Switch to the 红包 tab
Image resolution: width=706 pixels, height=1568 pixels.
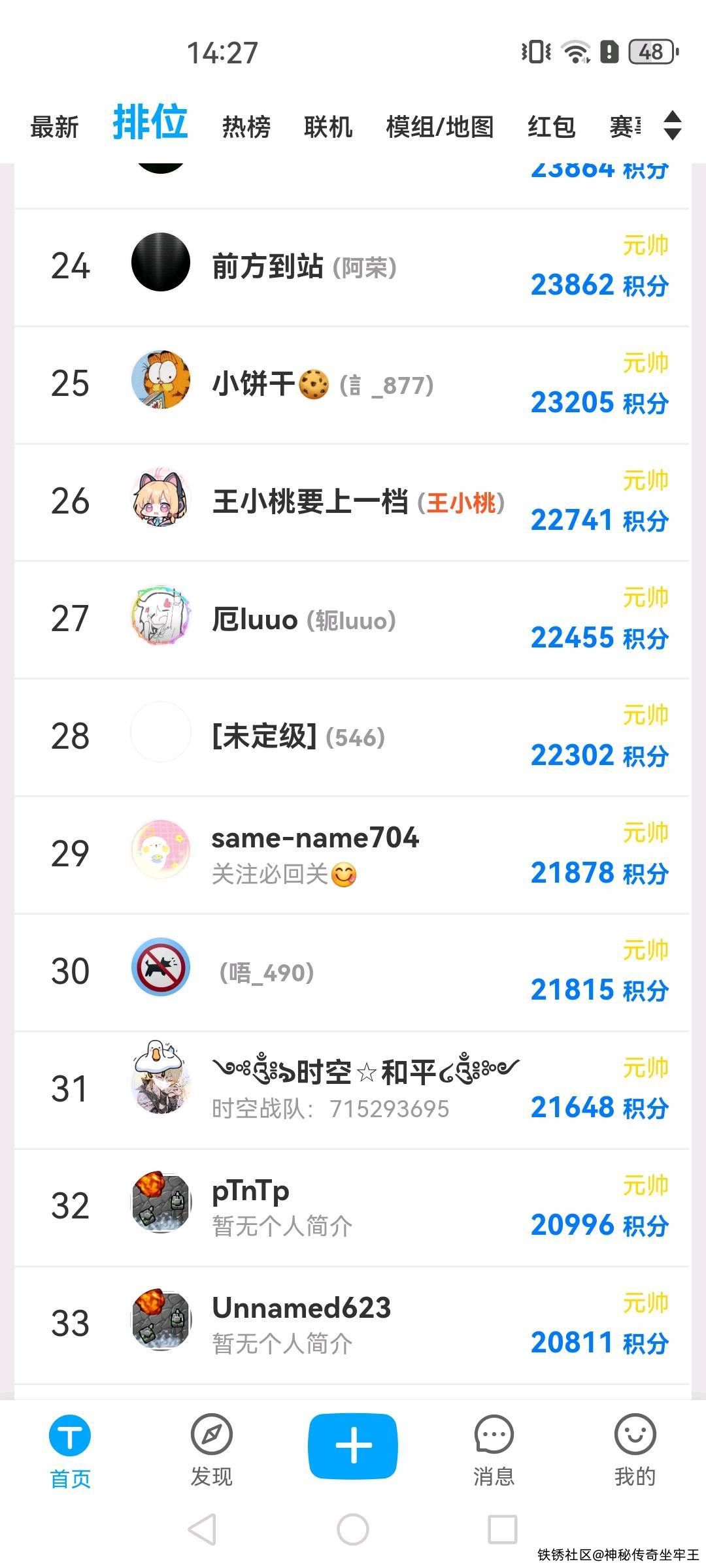tap(551, 127)
